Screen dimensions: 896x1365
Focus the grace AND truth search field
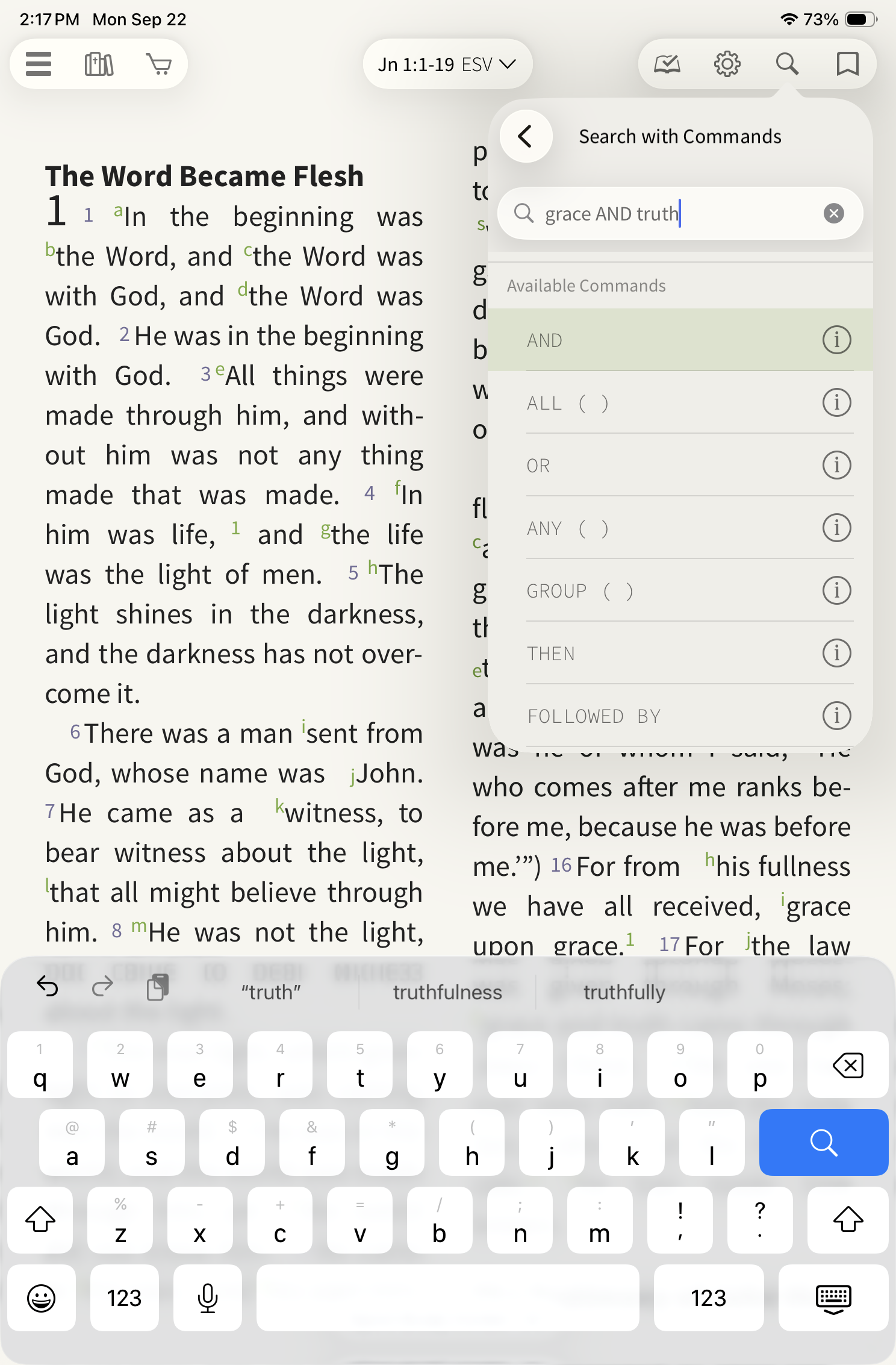[662, 214]
